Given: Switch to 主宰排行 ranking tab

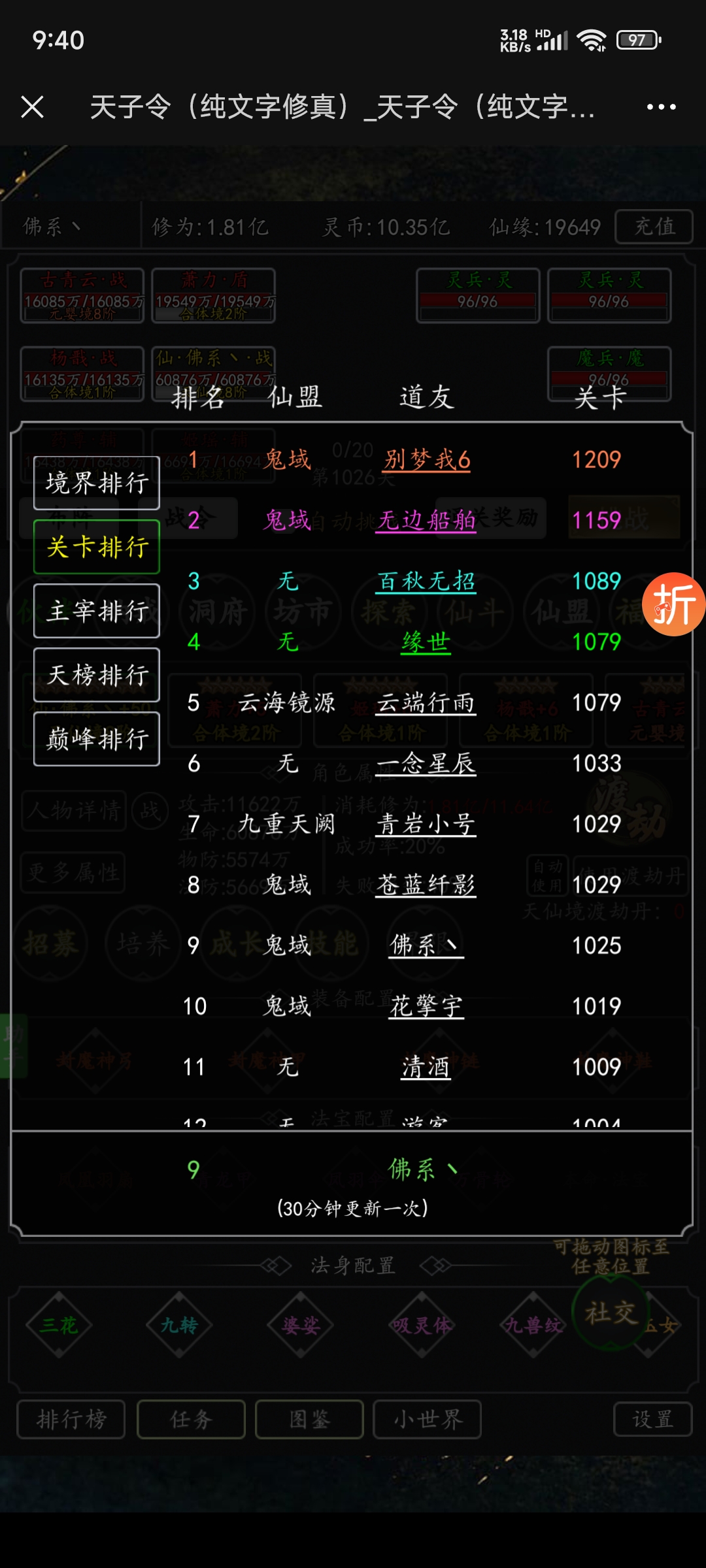Looking at the screenshot, I should click(x=97, y=611).
